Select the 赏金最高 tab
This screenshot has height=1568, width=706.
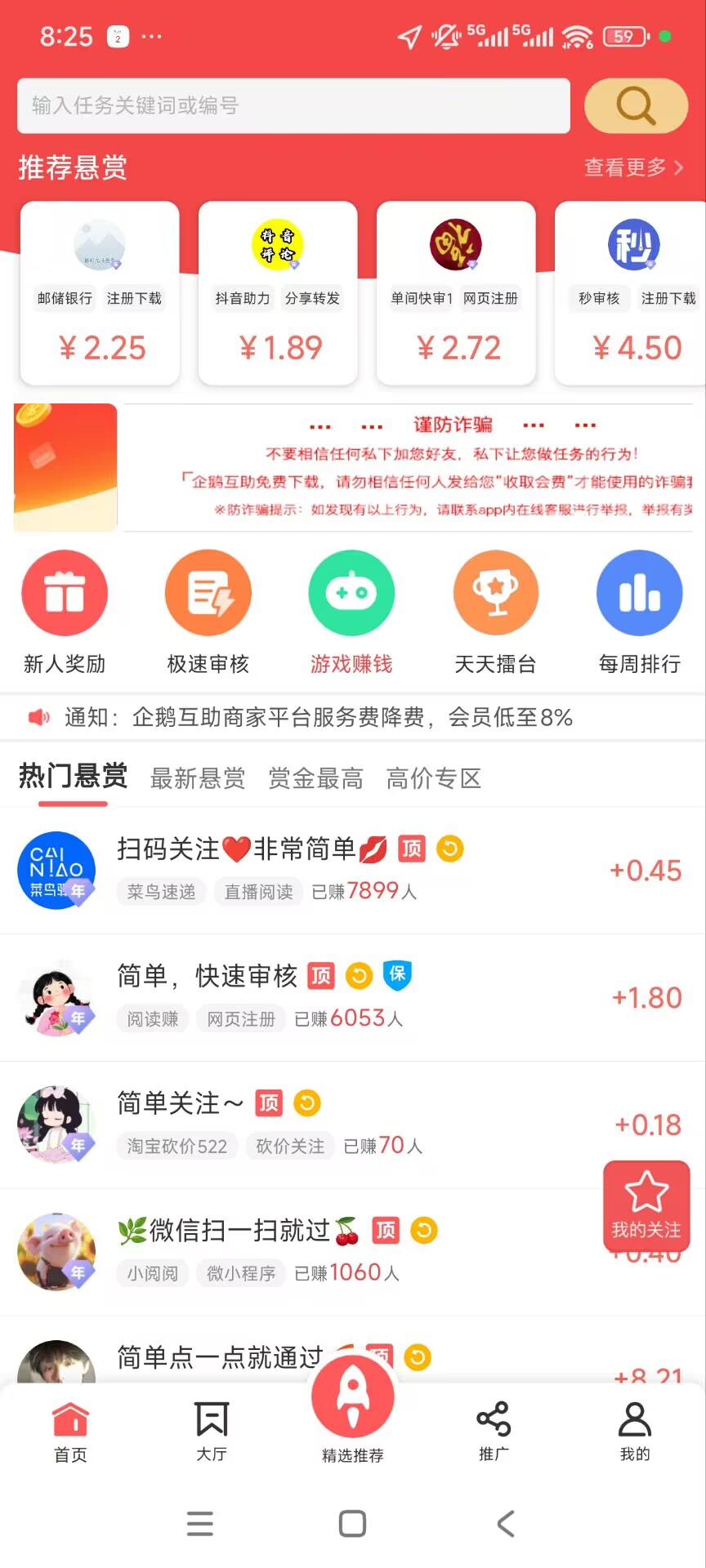(315, 778)
